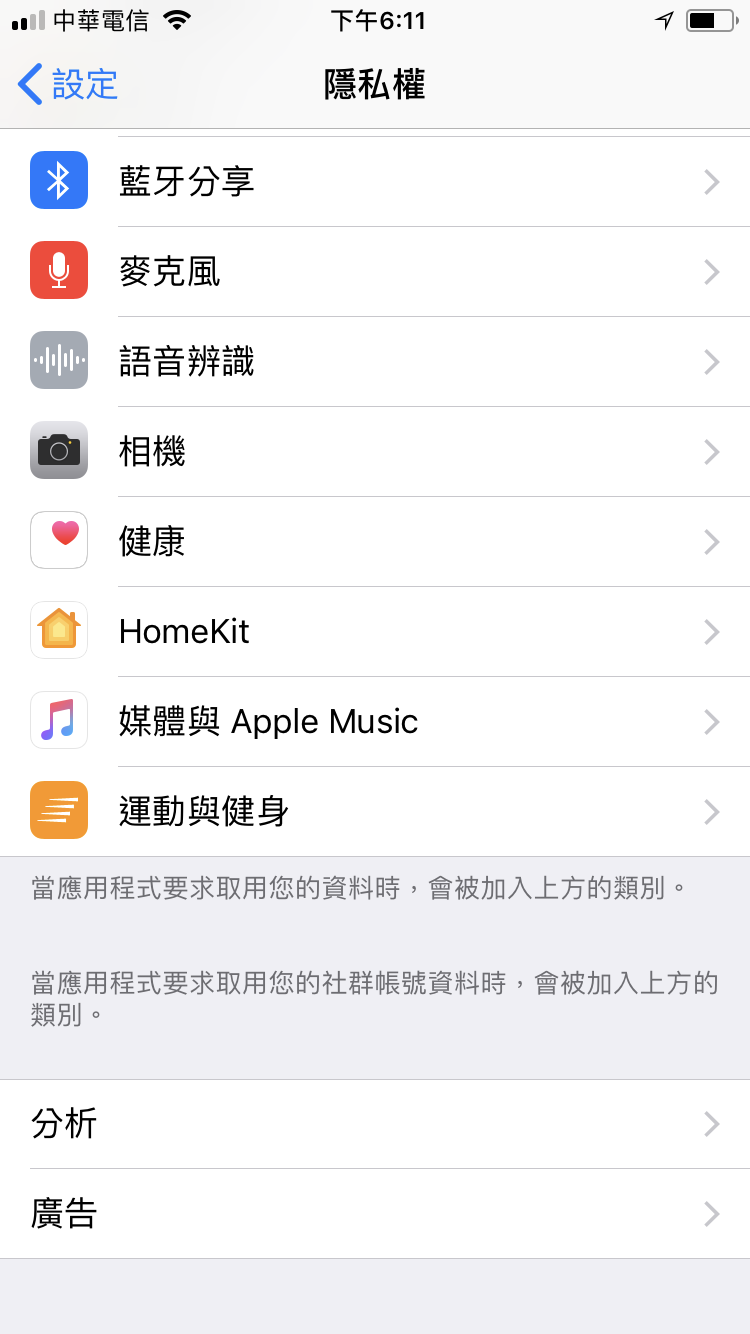Select 運動與健身 row
Screen dimensions: 750x1334
(x=375, y=811)
